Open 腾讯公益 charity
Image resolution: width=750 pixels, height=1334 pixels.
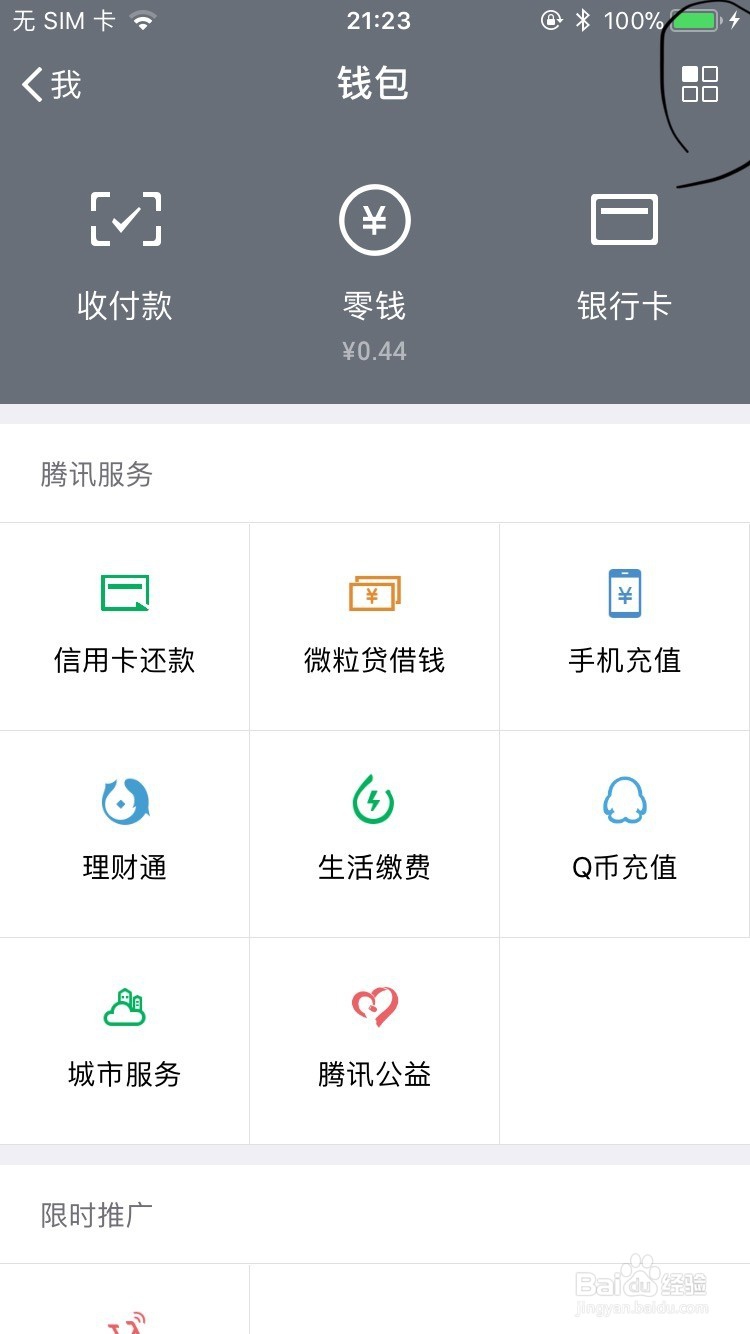point(374,1039)
